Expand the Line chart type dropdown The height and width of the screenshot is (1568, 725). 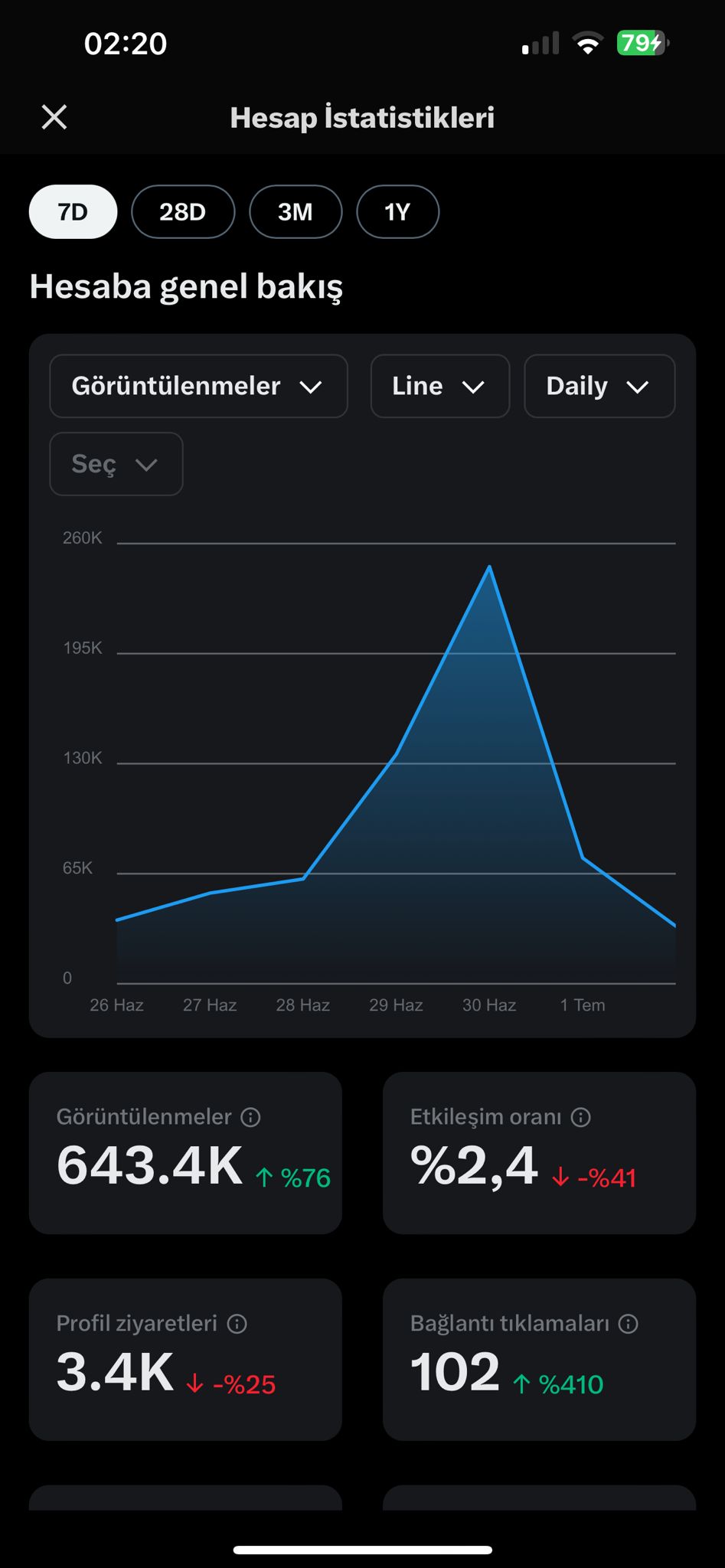click(x=440, y=386)
